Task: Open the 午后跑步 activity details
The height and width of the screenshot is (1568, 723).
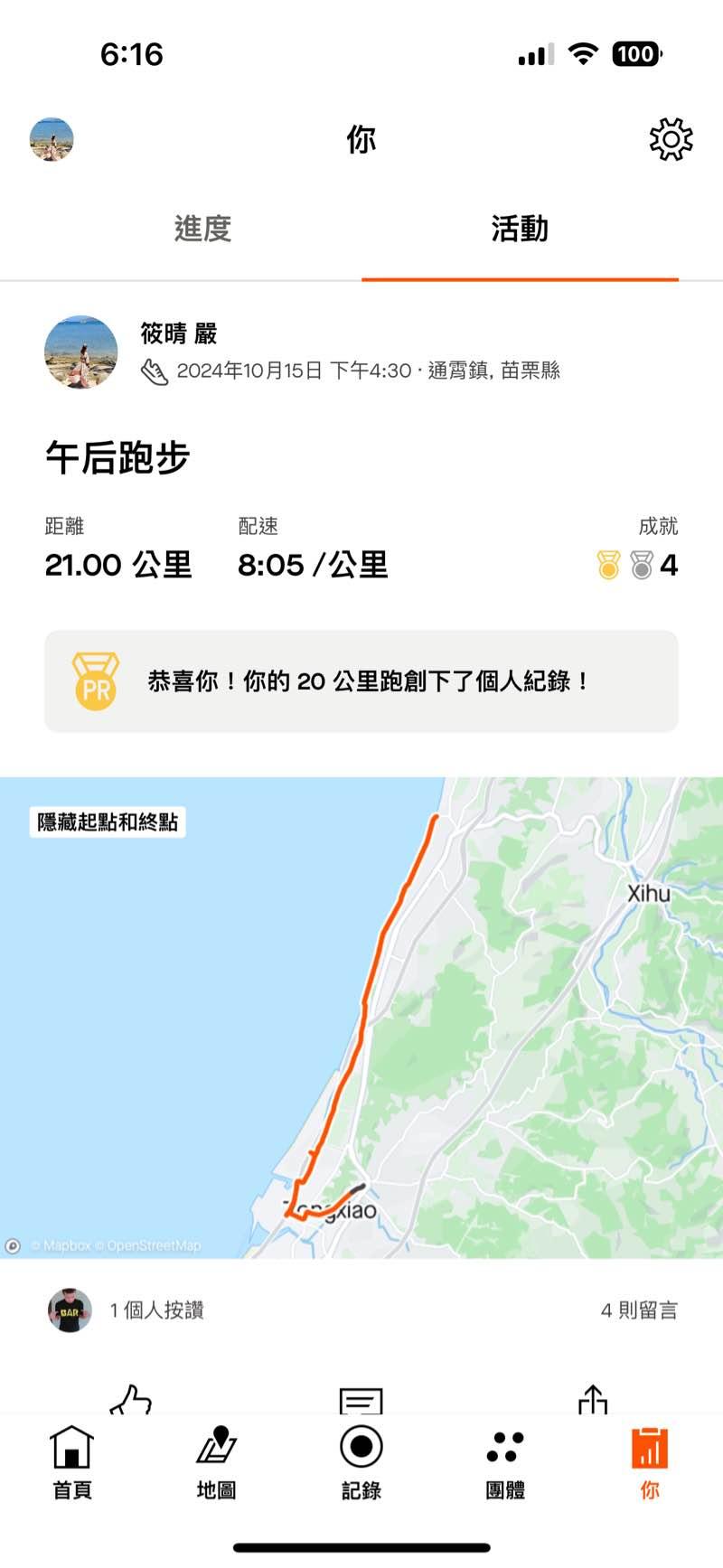Action: [x=117, y=458]
